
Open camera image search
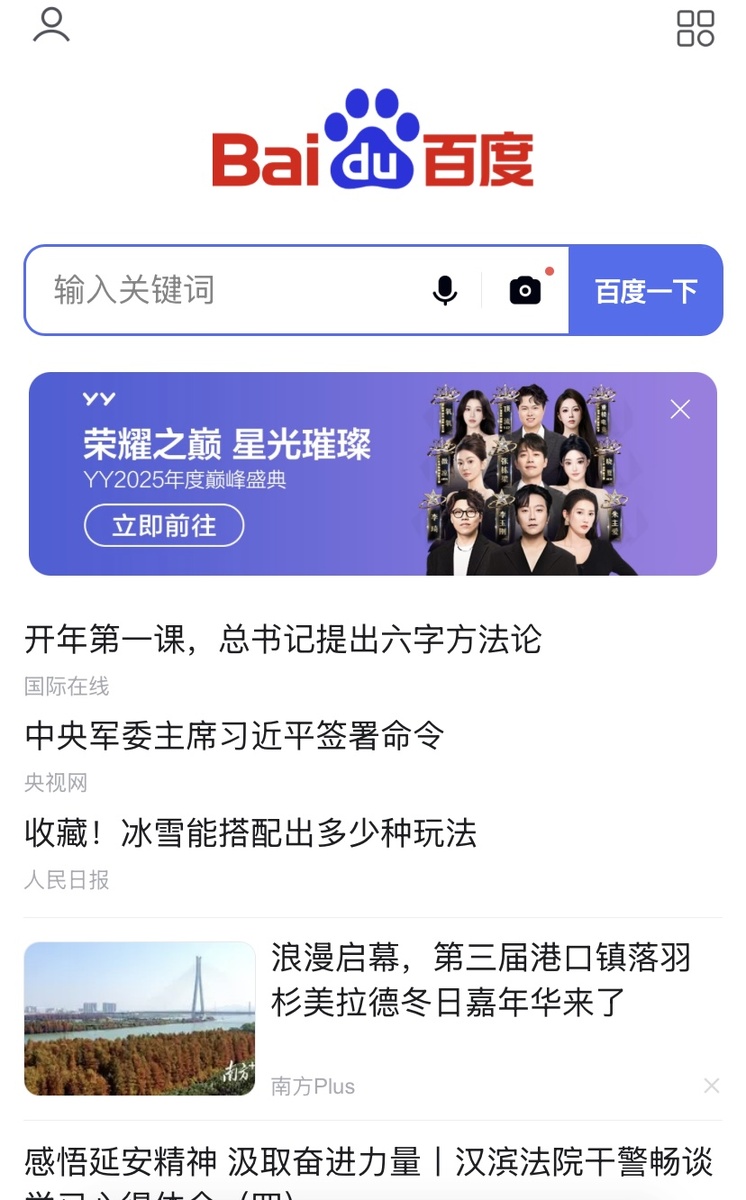(526, 290)
